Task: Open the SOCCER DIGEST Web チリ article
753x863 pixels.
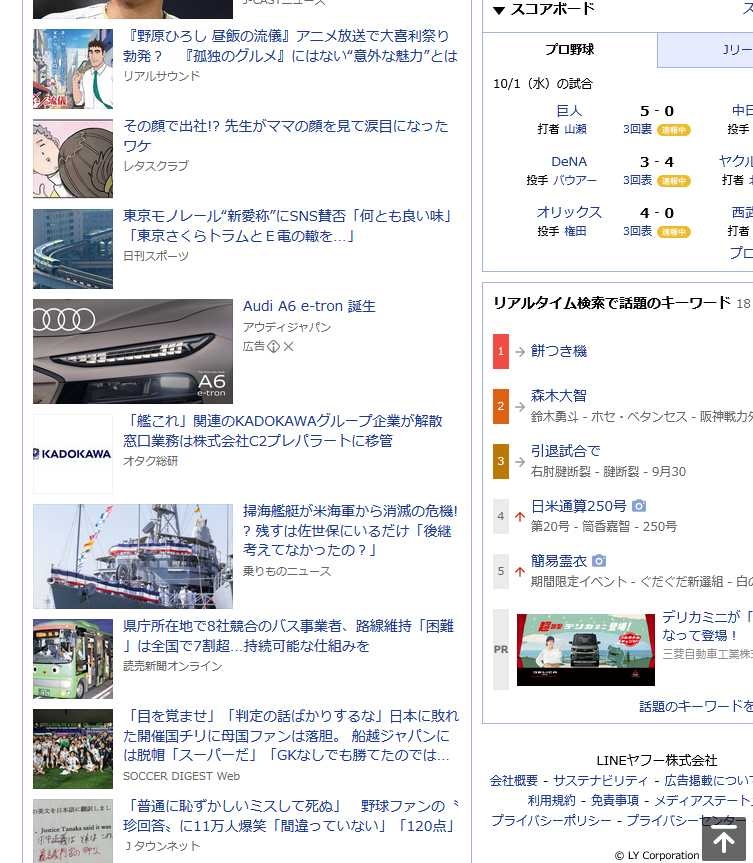Action: pyautogui.click(x=290, y=735)
